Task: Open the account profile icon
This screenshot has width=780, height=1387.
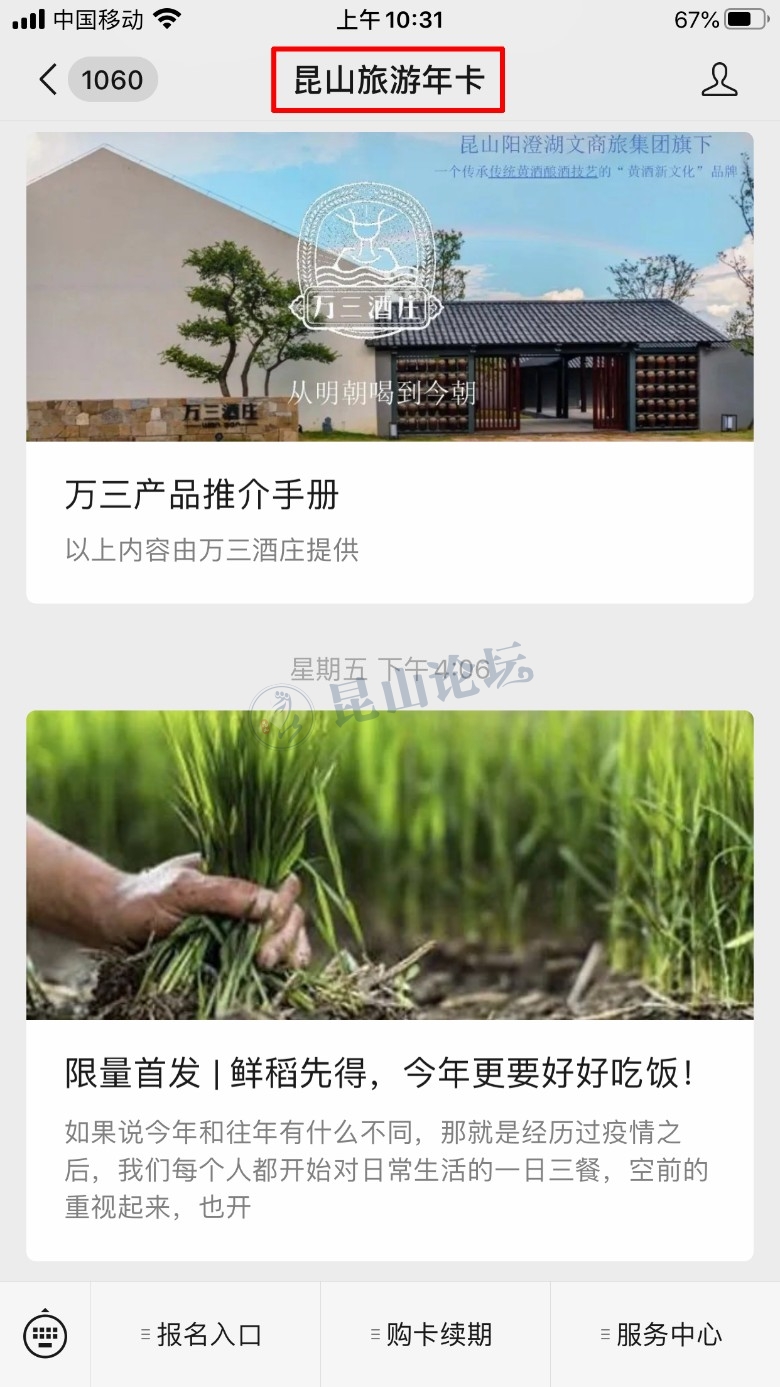Action: (718, 80)
